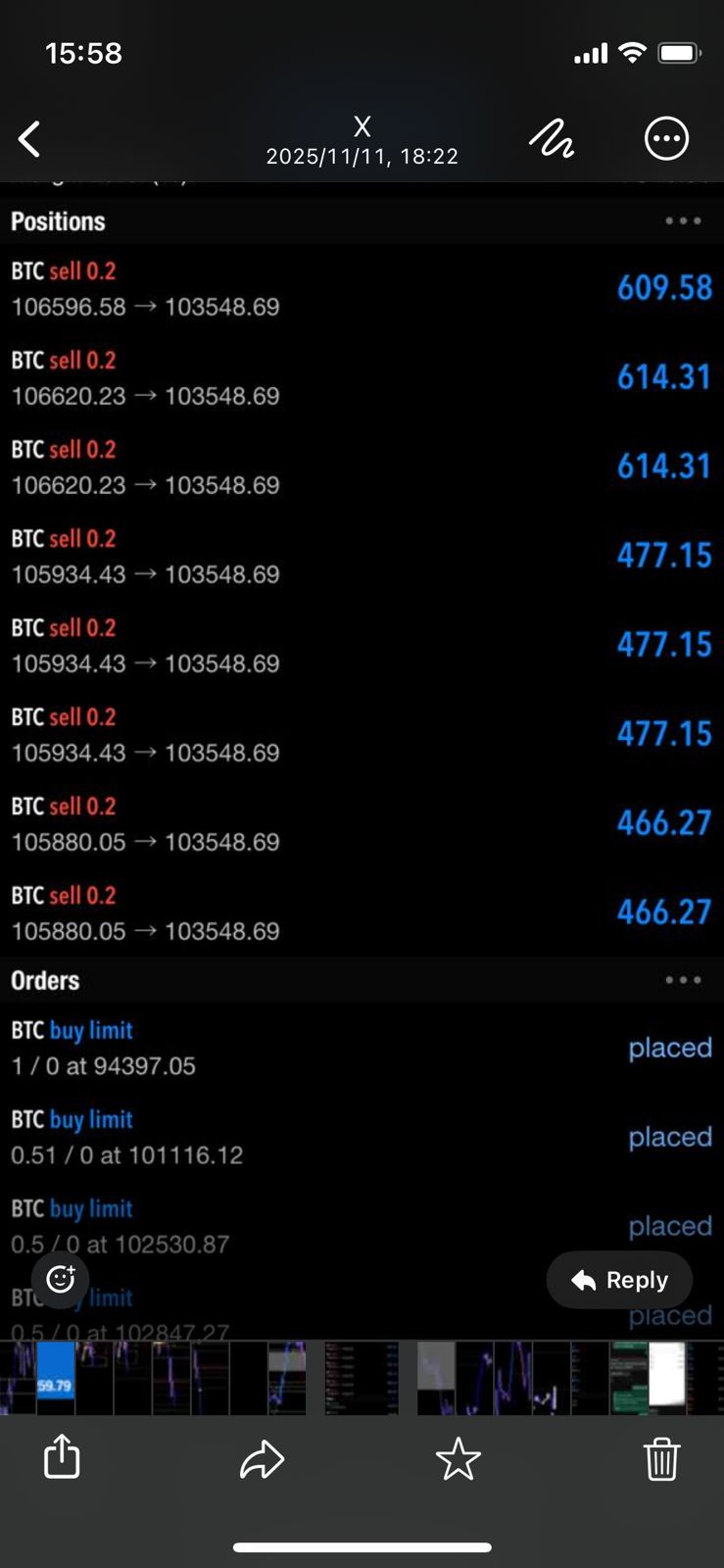This screenshot has width=724, height=1568.
Task: Select the highlighted thumbnail showing 59.79
Action: pos(56,1377)
